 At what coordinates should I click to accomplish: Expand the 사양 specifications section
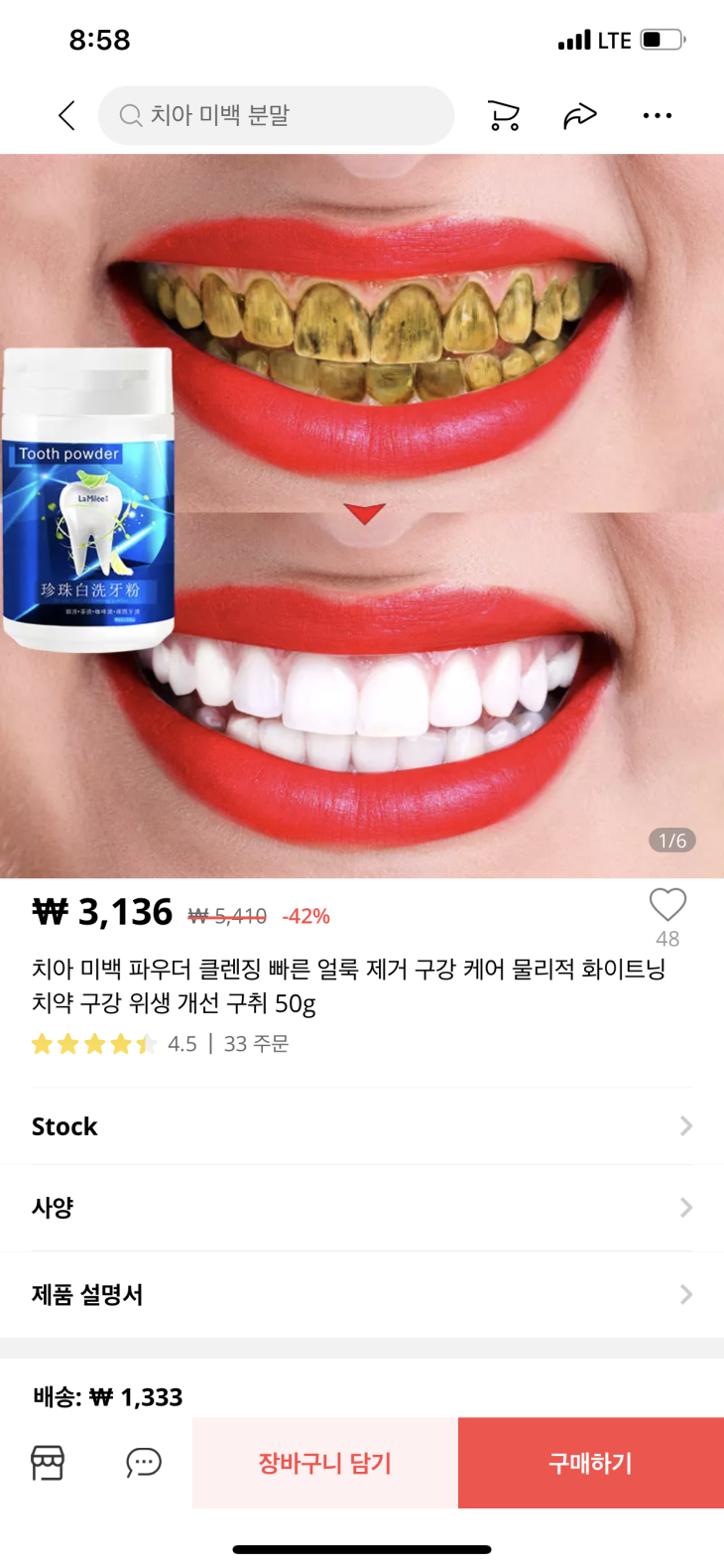point(362,1207)
